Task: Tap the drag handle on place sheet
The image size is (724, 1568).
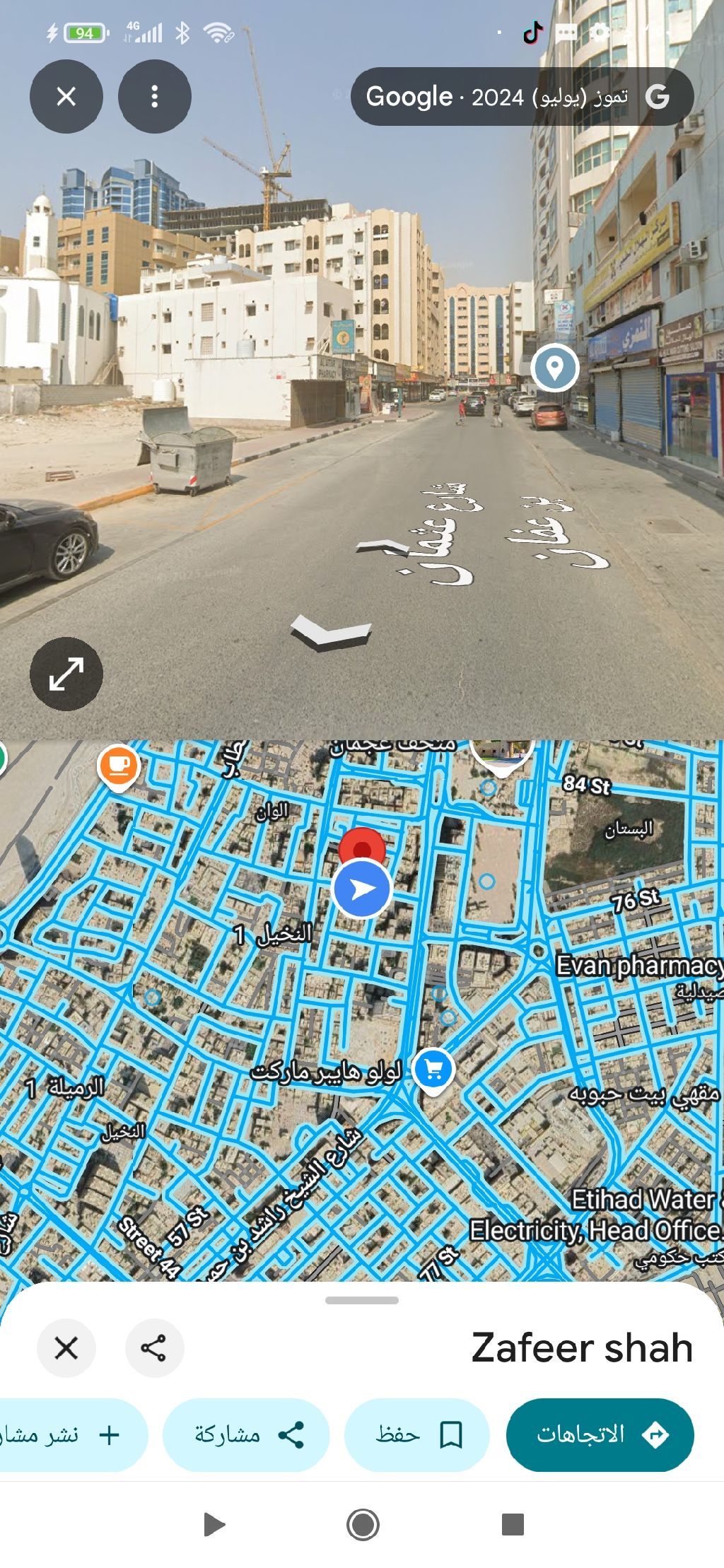Action: tap(362, 1300)
